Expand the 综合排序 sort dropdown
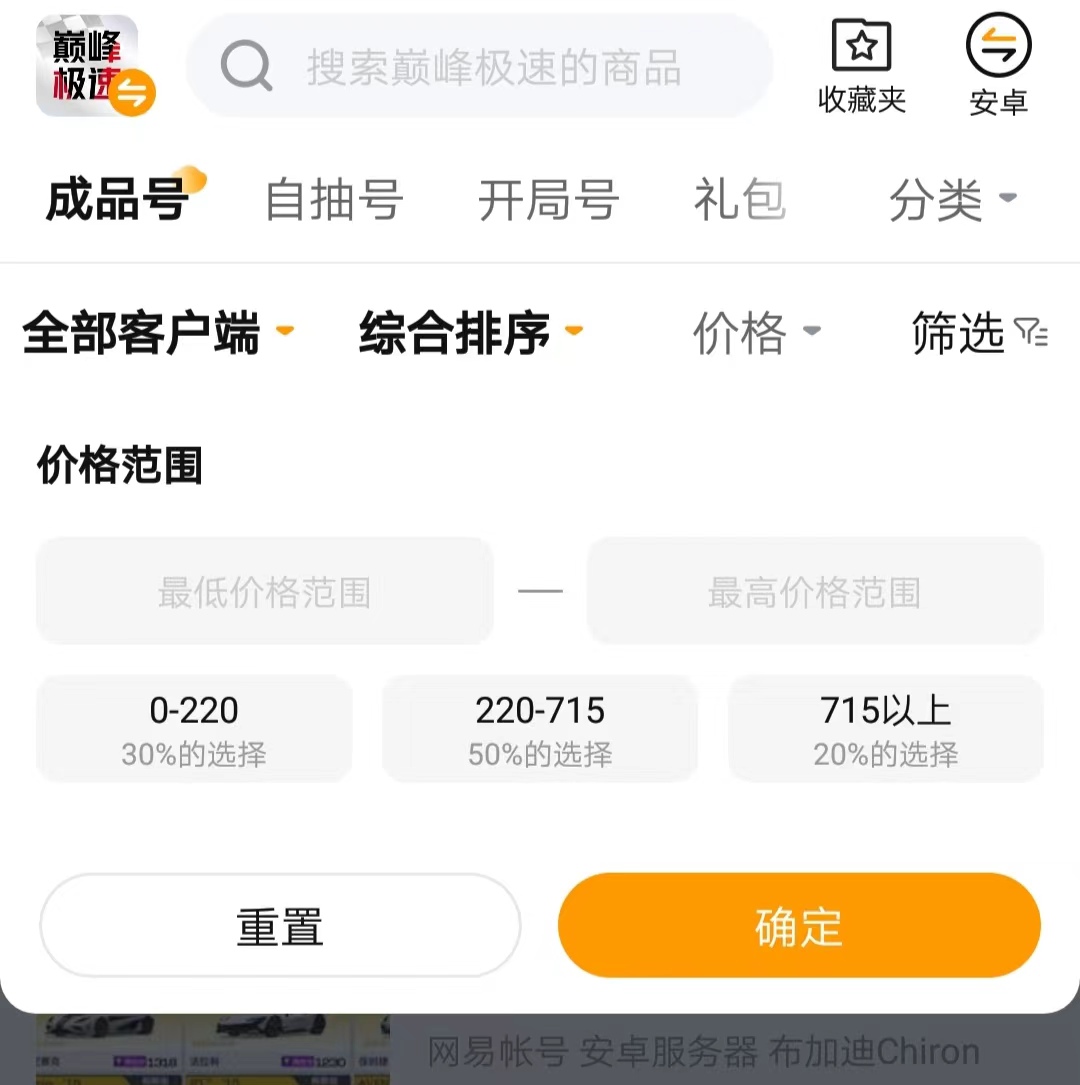 (x=470, y=333)
